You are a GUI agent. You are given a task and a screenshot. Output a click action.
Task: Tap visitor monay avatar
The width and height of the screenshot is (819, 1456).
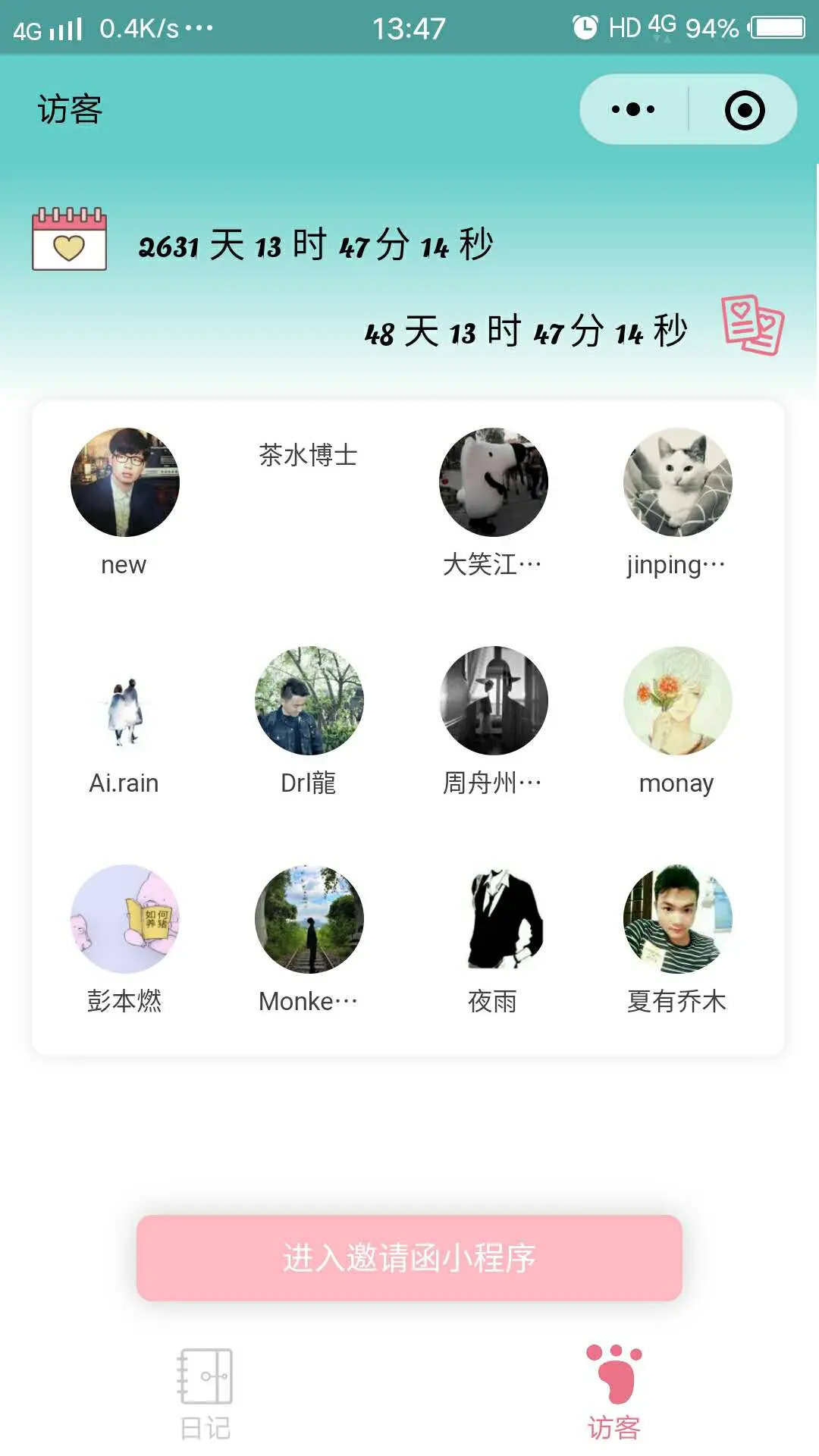tap(677, 701)
